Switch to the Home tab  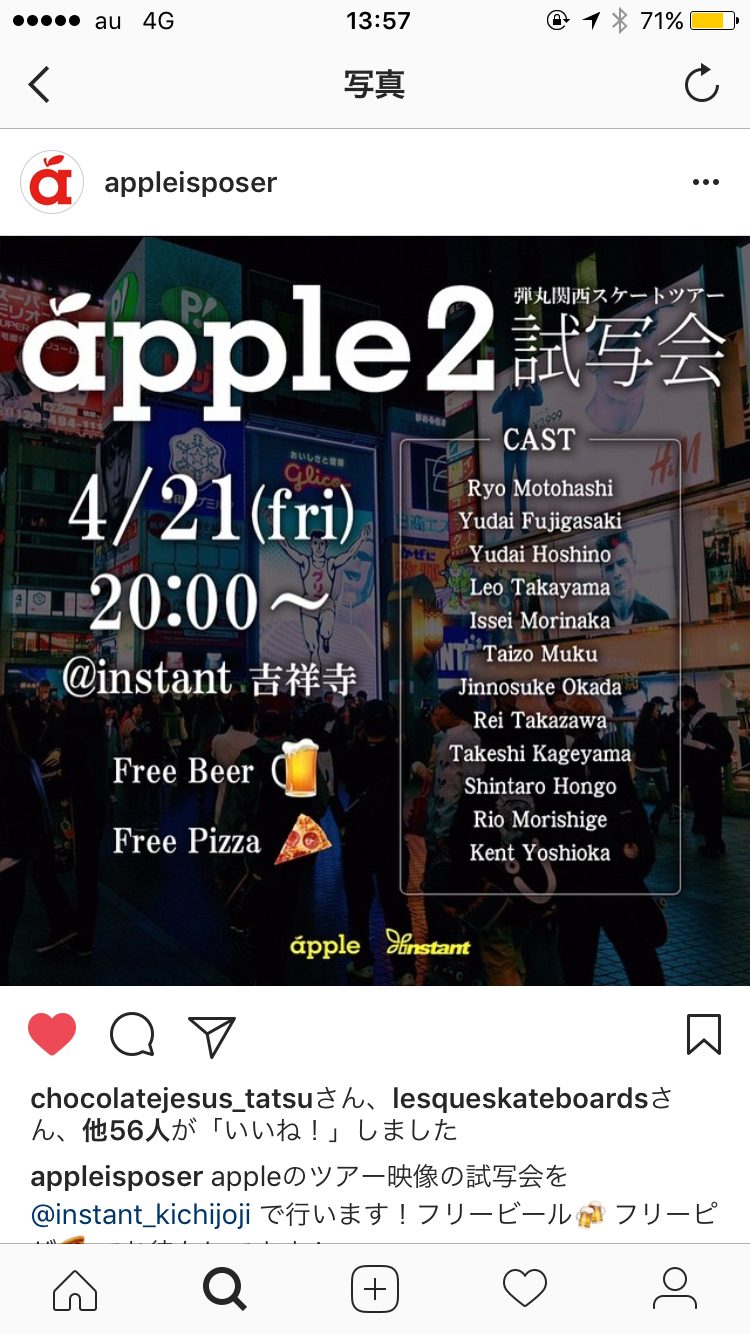point(75,1288)
